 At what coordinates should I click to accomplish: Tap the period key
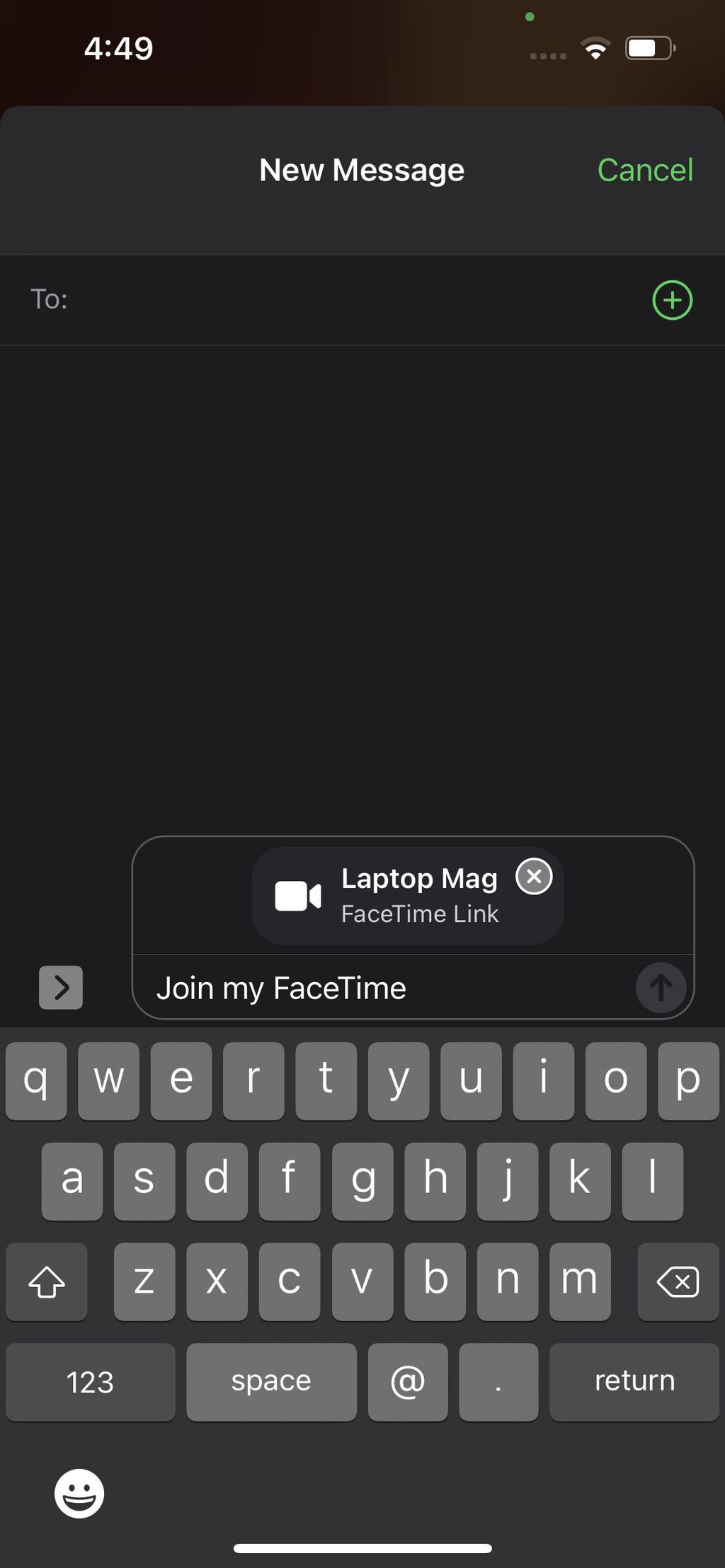(498, 1381)
